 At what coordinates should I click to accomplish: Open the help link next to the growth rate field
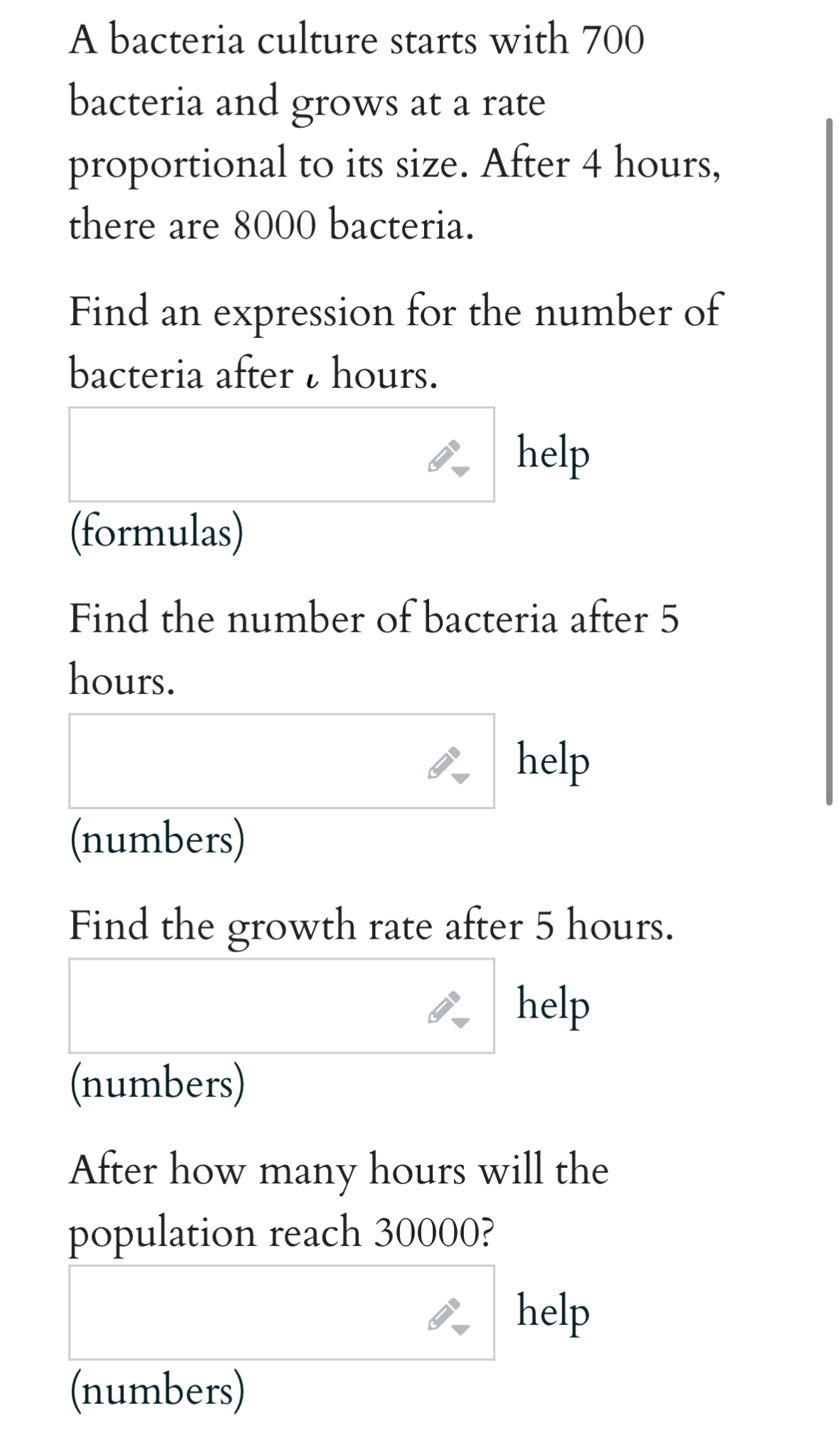554,1005
